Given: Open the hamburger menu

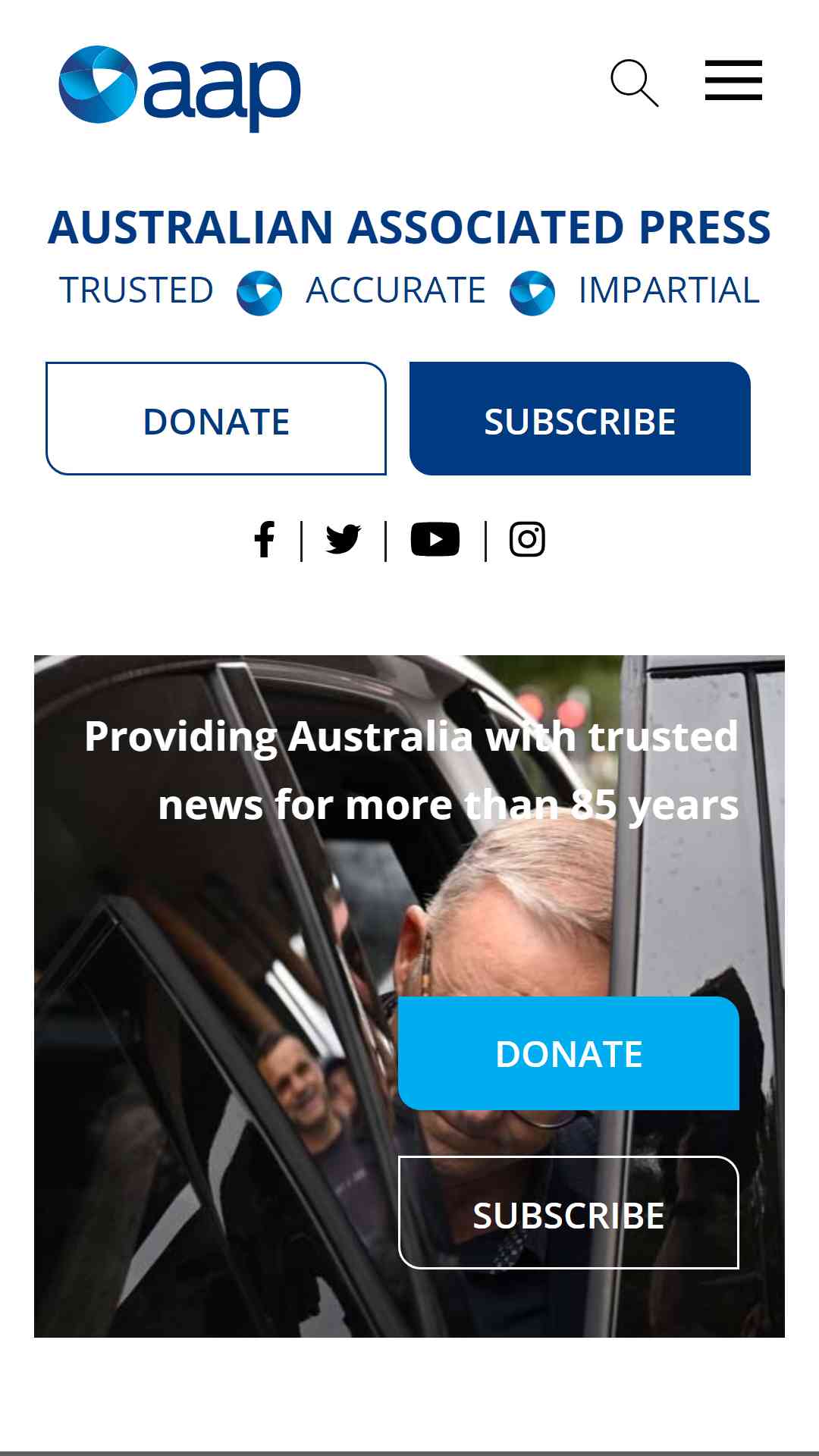Looking at the screenshot, I should [x=733, y=80].
